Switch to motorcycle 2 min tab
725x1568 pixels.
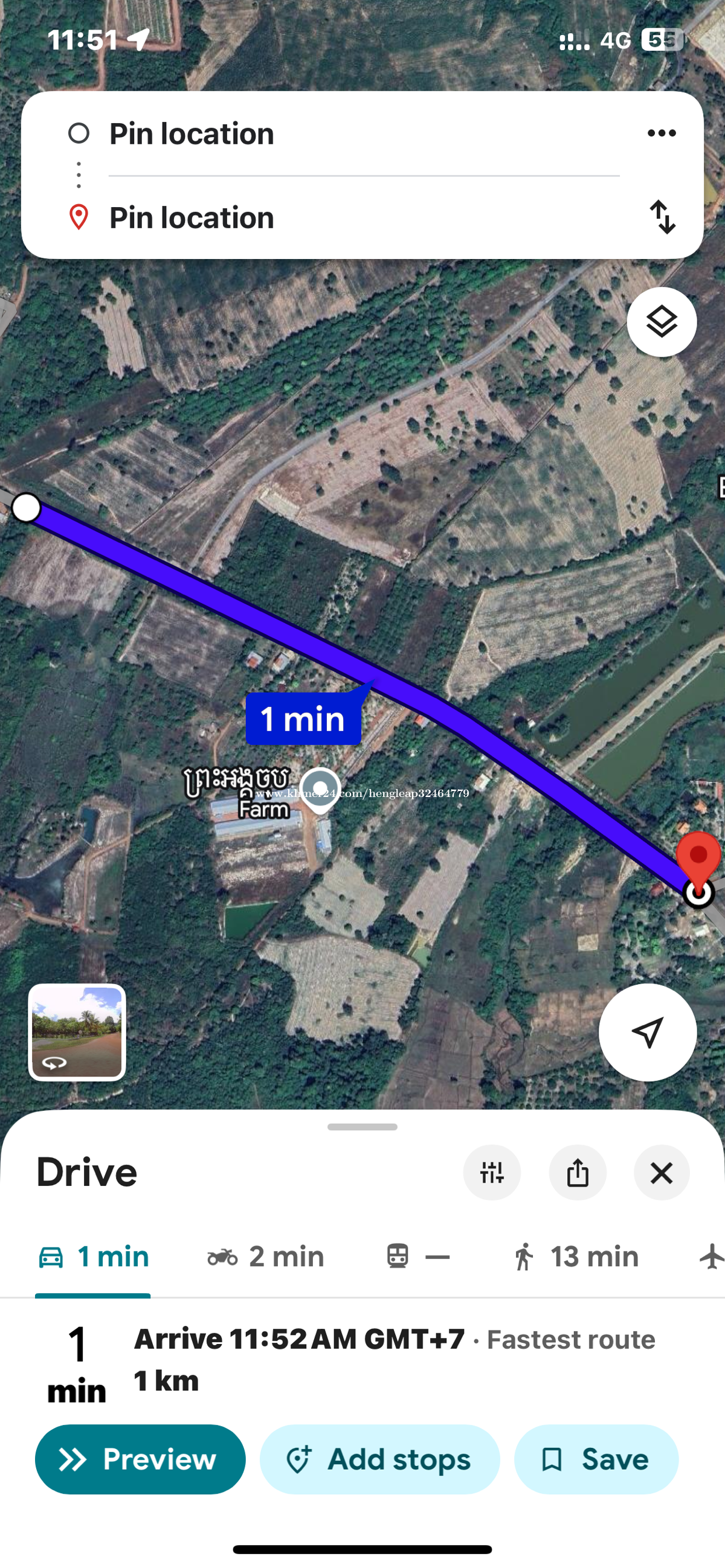266,1256
